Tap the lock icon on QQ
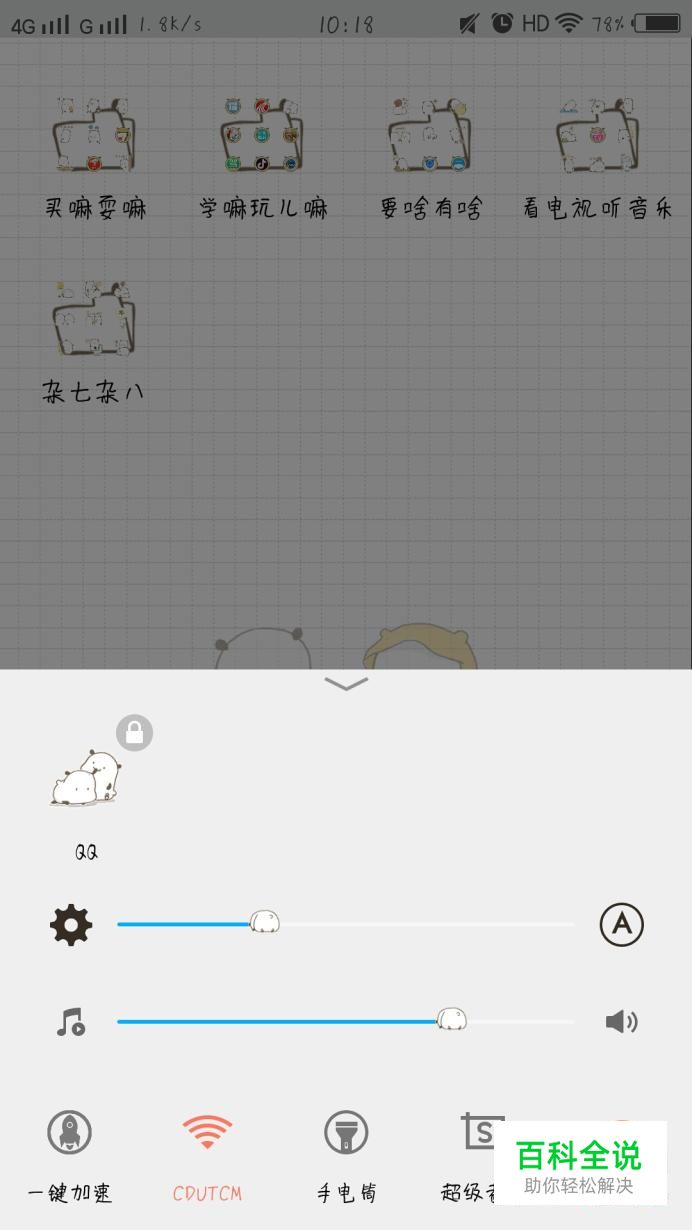Image resolution: width=692 pixels, height=1230 pixels. pos(134,734)
